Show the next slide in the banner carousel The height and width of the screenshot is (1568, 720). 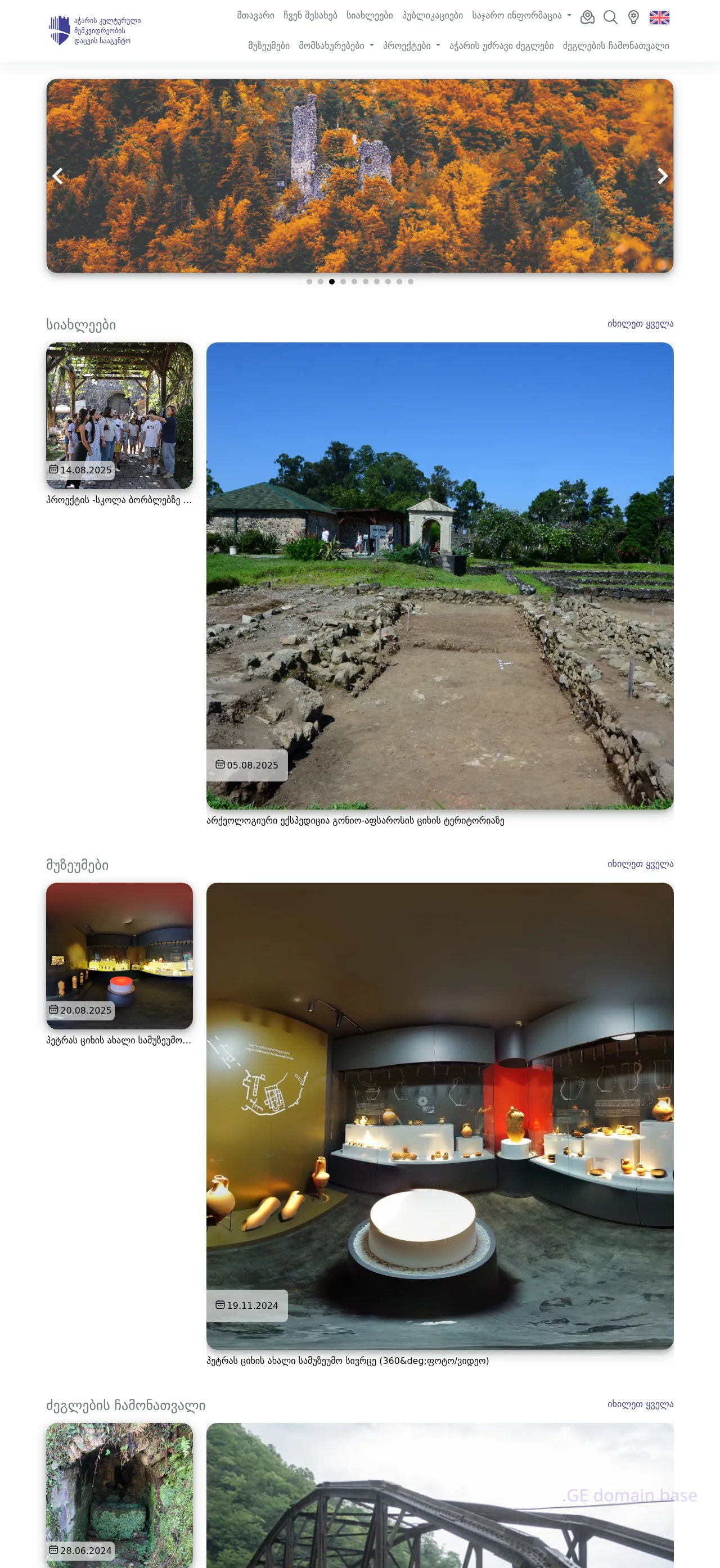pyautogui.click(x=662, y=176)
